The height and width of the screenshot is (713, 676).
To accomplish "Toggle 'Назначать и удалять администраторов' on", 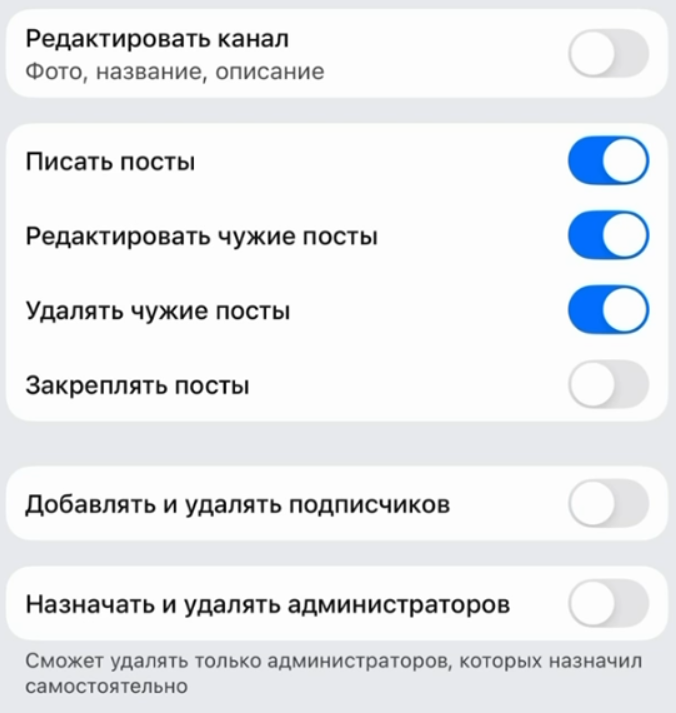I will tap(608, 604).
